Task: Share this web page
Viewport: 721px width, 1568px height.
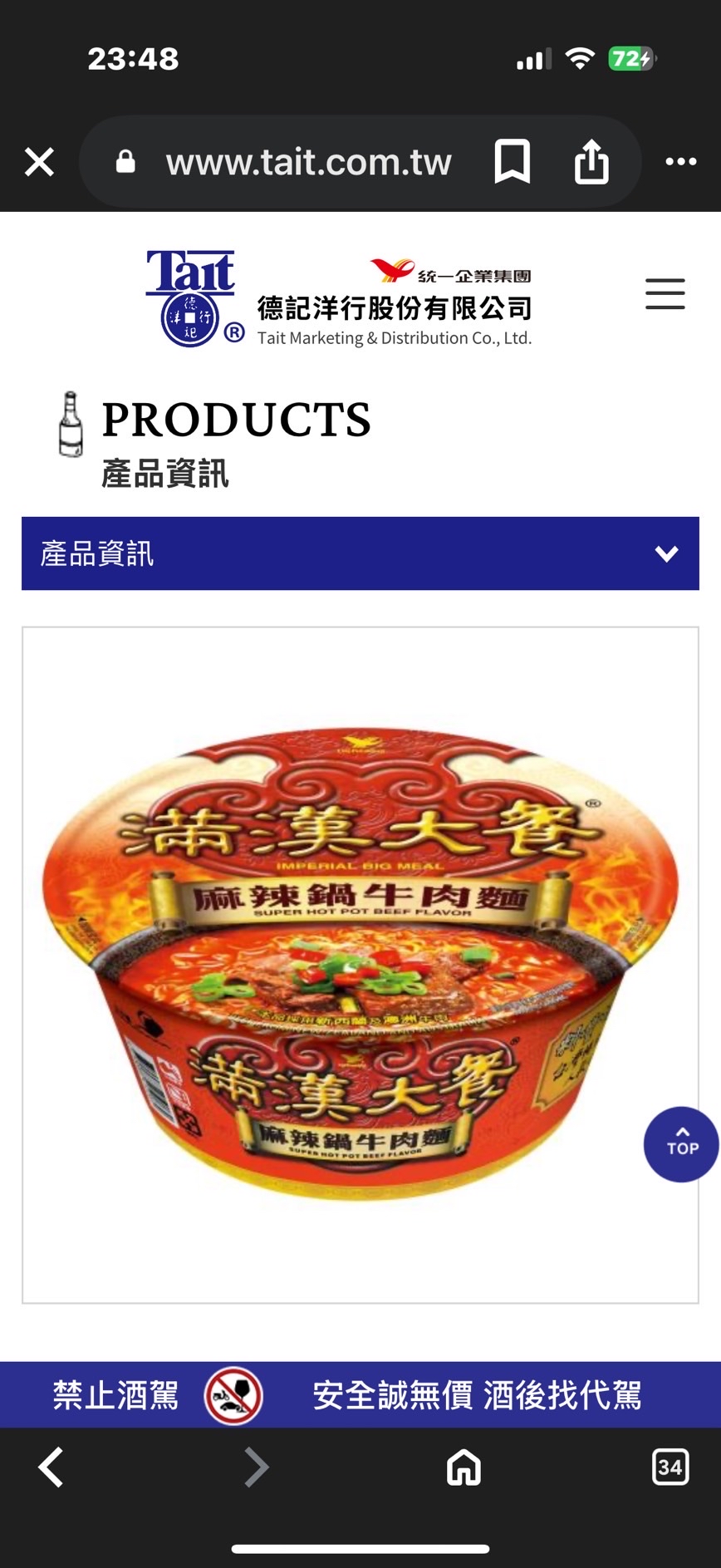Action: [x=591, y=161]
